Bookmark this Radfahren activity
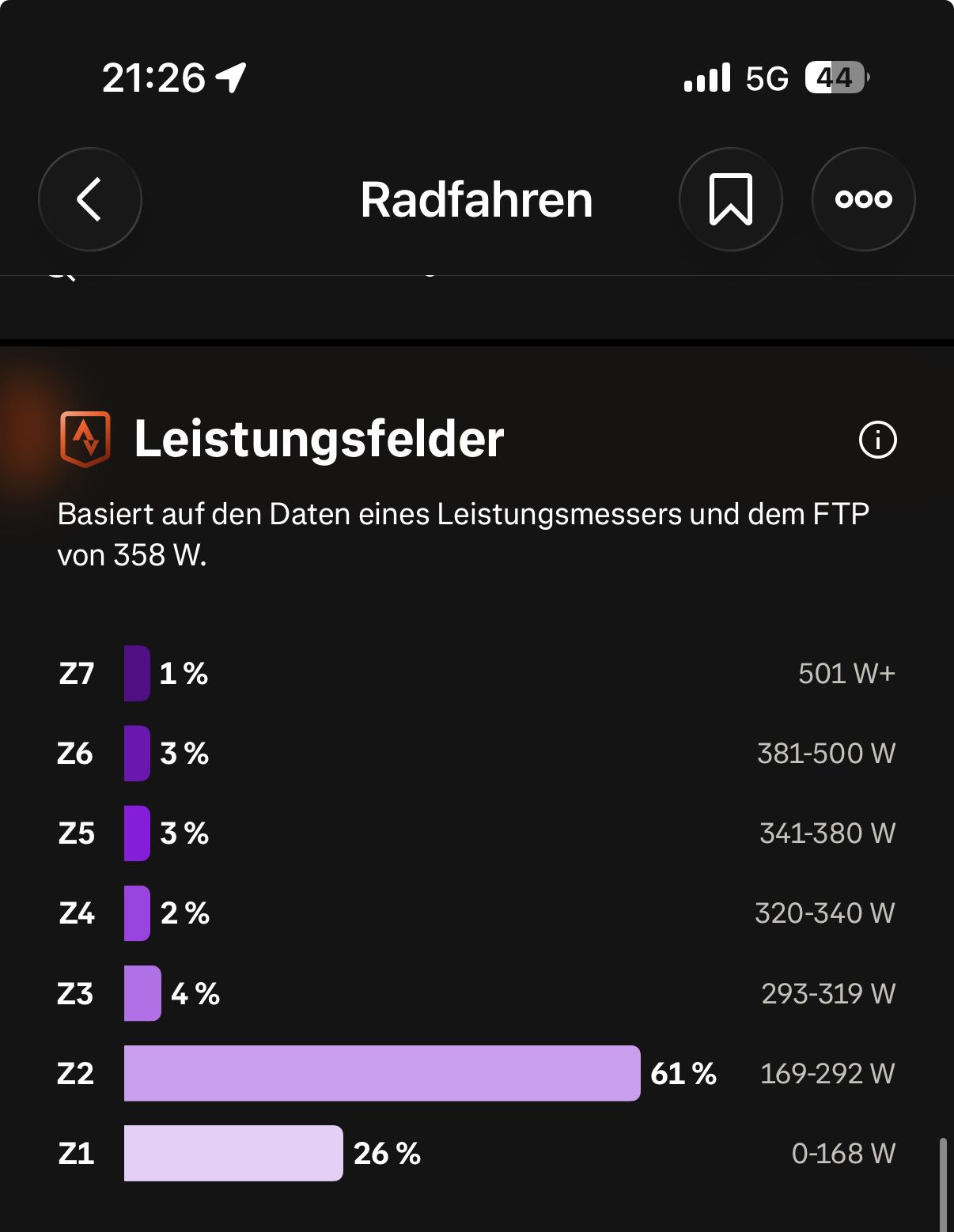Image resolution: width=954 pixels, height=1232 pixels. click(731, 199)
